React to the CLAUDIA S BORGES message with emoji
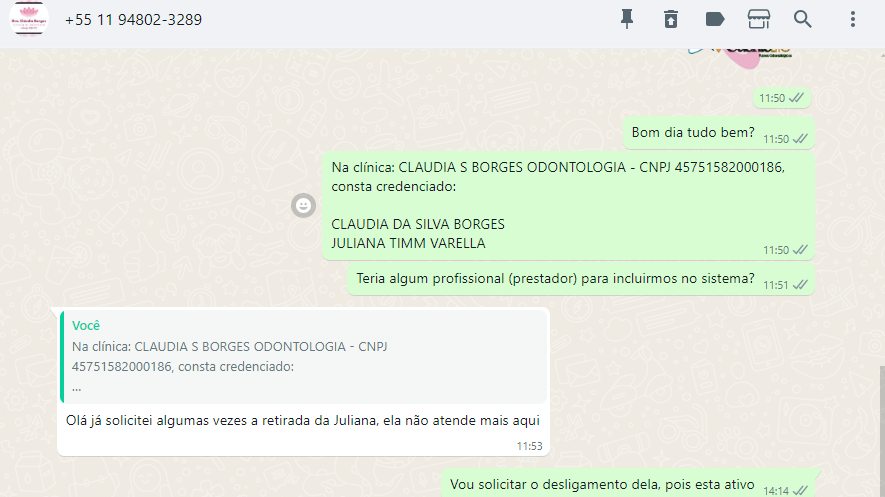The image size is (885, 497). [303, 206]
